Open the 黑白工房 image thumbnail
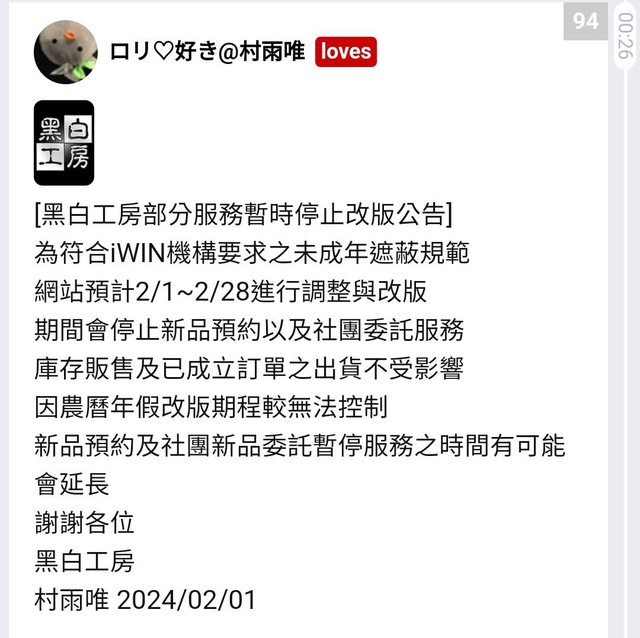This screenshot has height=638, width=640. pos(64,143)
